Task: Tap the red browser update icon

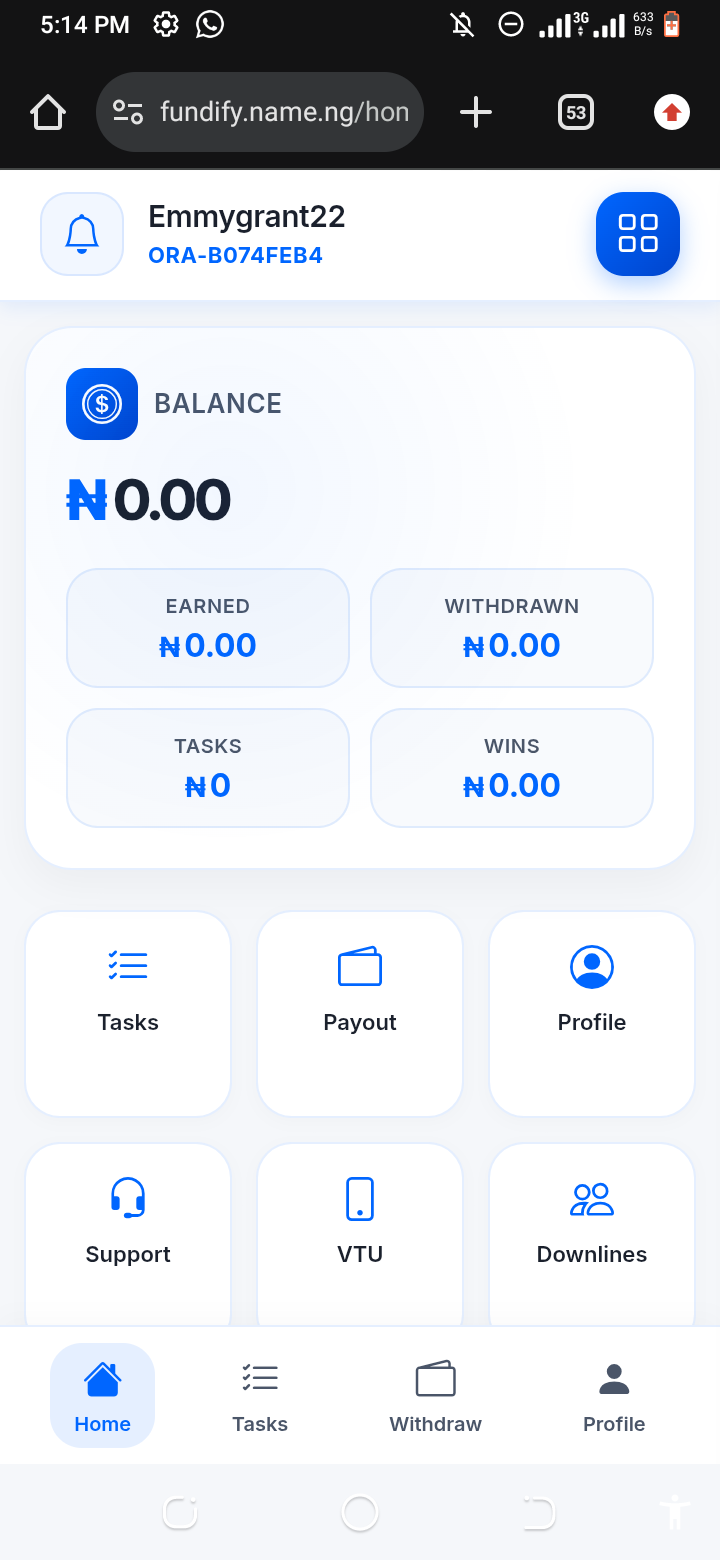Action: coord(672,112)
